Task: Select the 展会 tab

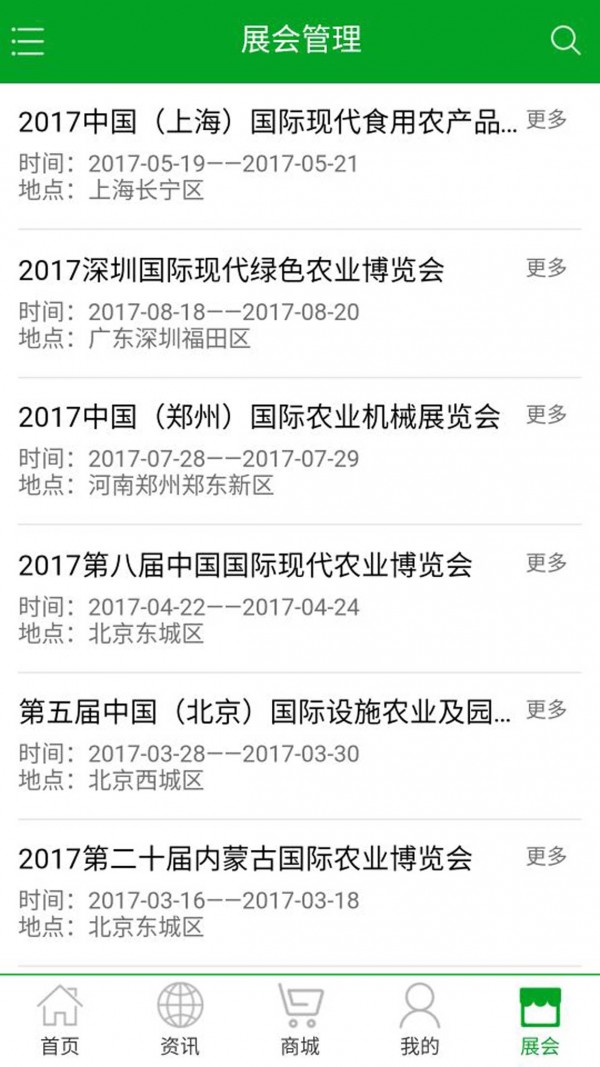Action: pyautogui.click(x=540, y=1020)
